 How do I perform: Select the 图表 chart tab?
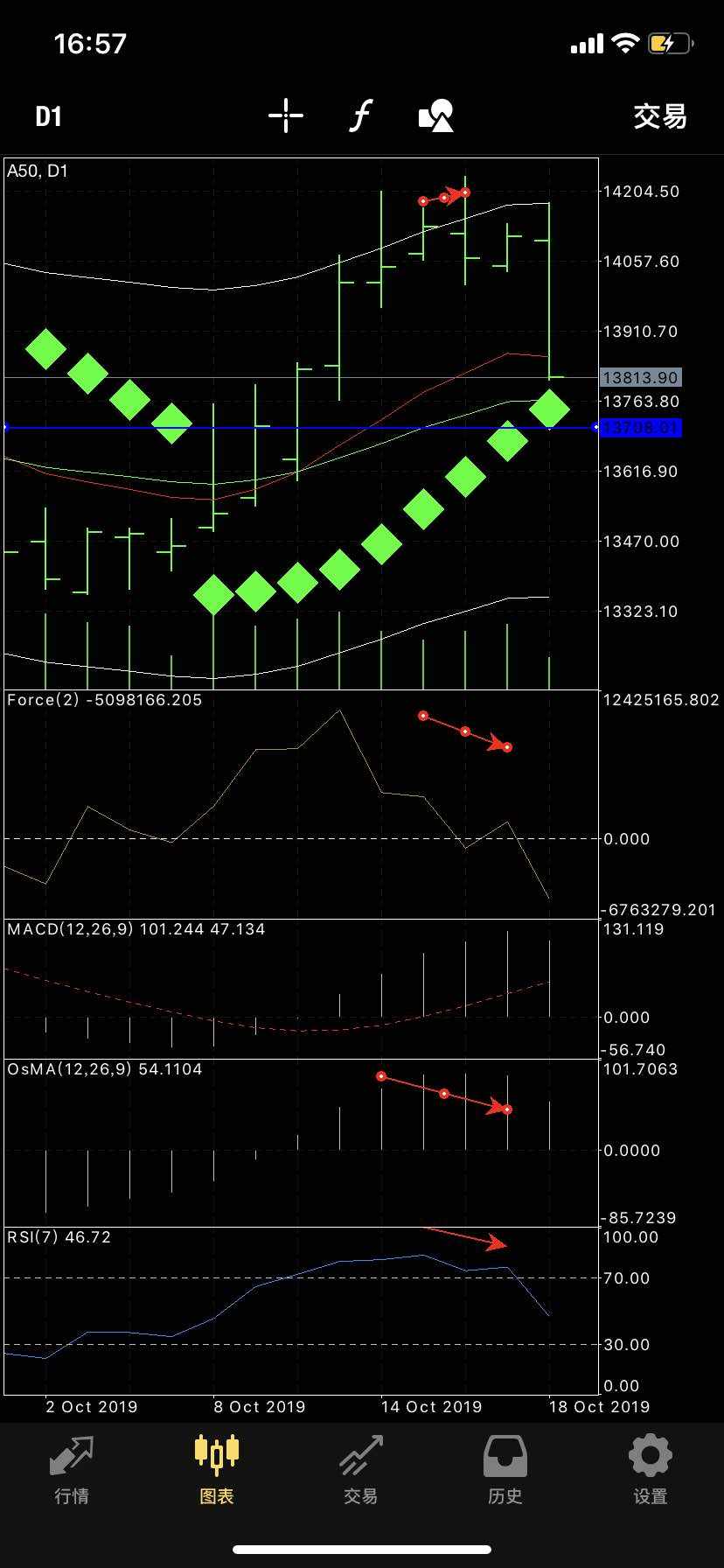coord(216,1470)
